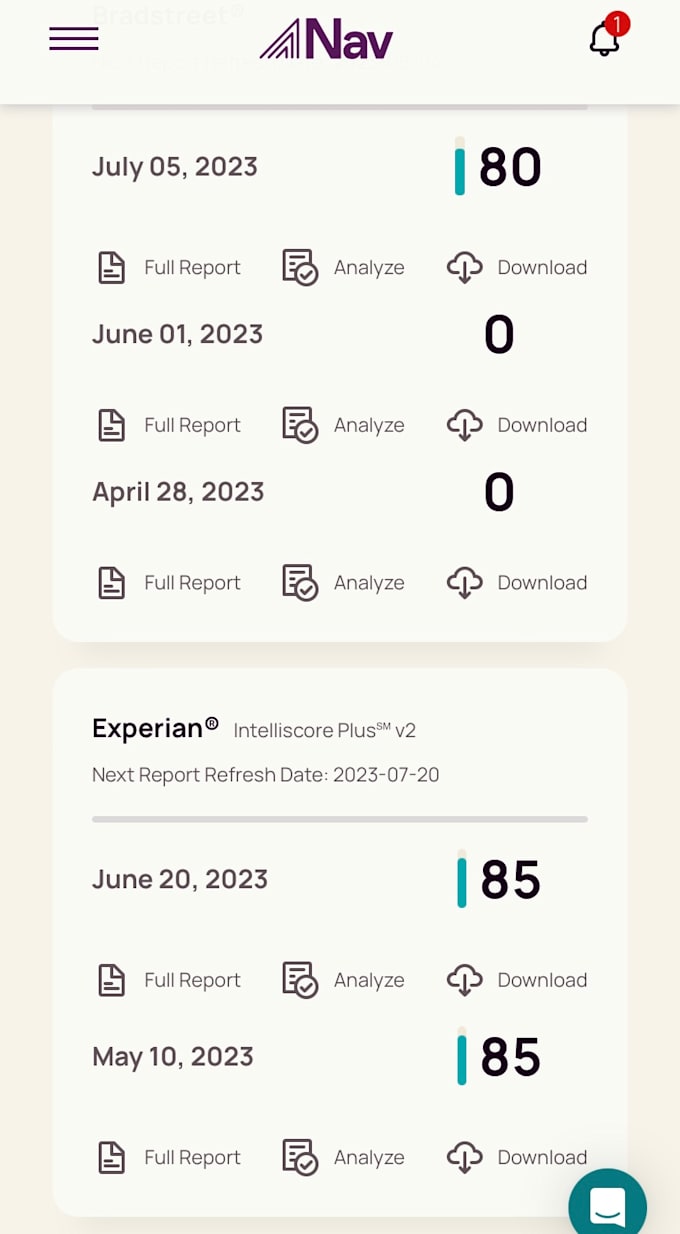
Task: Analyze the April 28, 2023 report
Action: [x=344, y=582]
